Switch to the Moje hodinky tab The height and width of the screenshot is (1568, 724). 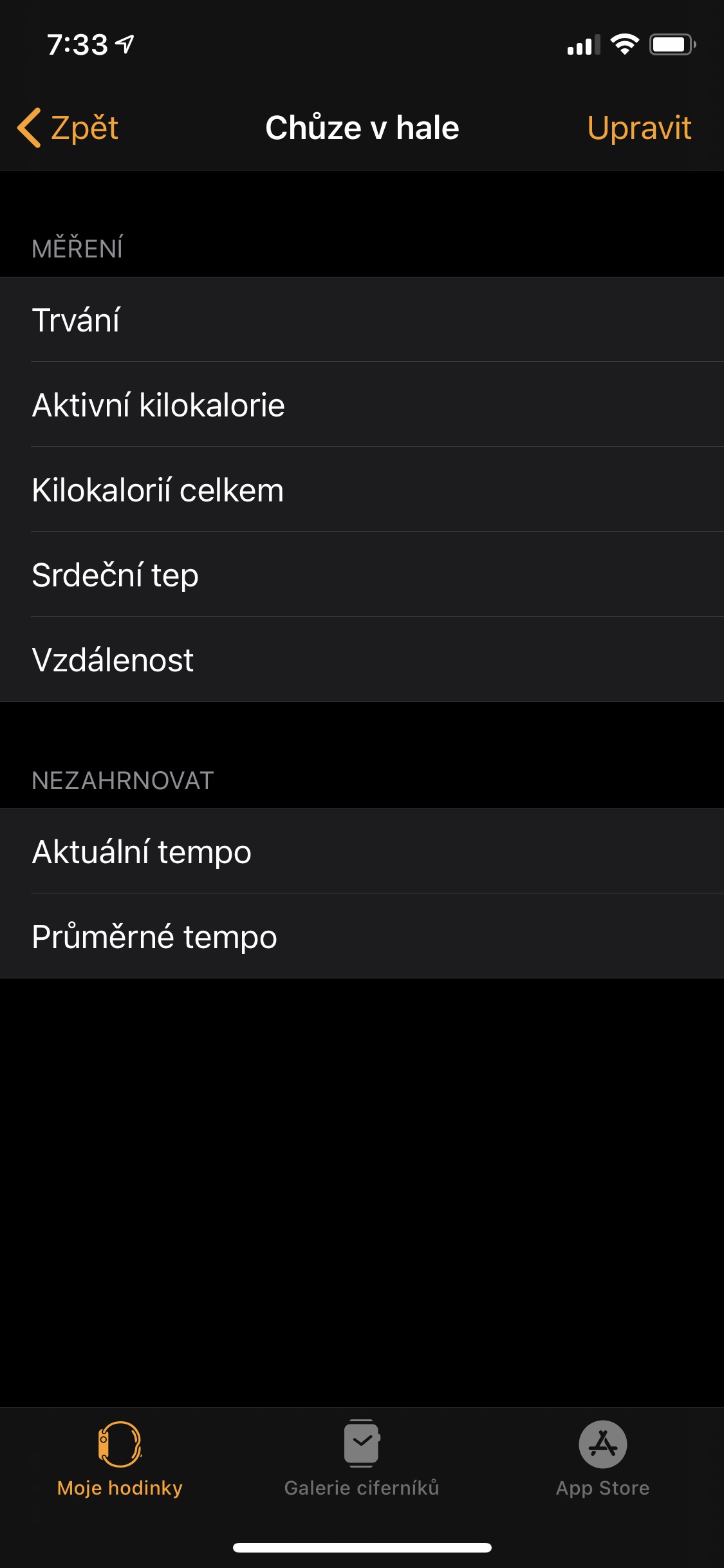(120, 1458)
